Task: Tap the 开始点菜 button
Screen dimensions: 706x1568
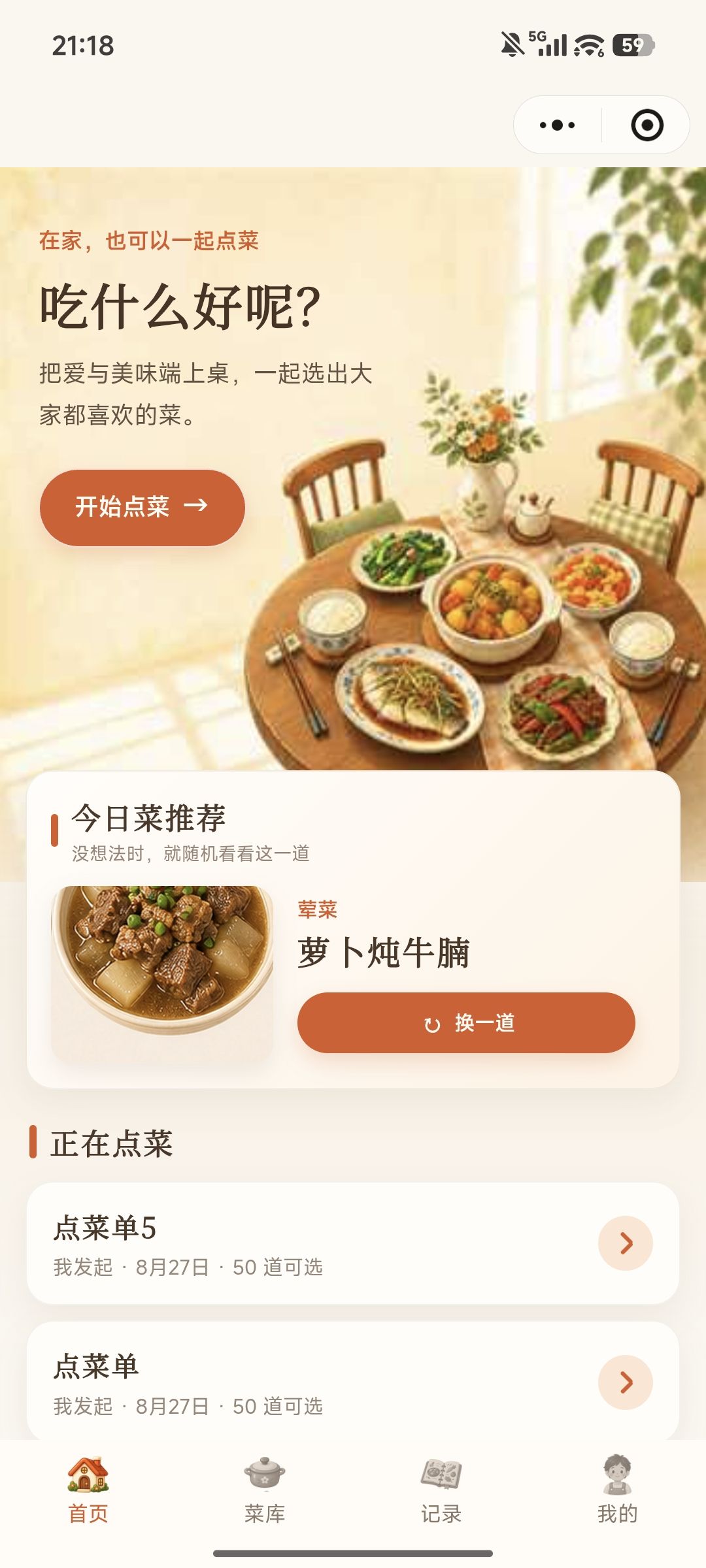Action: click(x=143, y=507)
